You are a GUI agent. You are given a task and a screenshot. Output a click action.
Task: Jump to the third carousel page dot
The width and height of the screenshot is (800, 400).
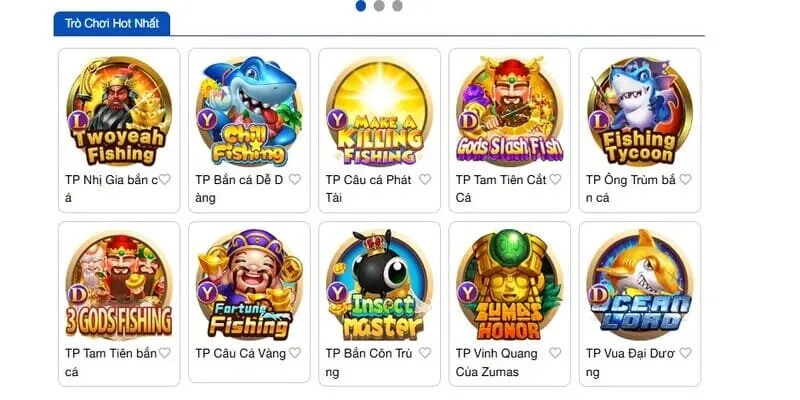pyautogui.click(x=397, y=6)
